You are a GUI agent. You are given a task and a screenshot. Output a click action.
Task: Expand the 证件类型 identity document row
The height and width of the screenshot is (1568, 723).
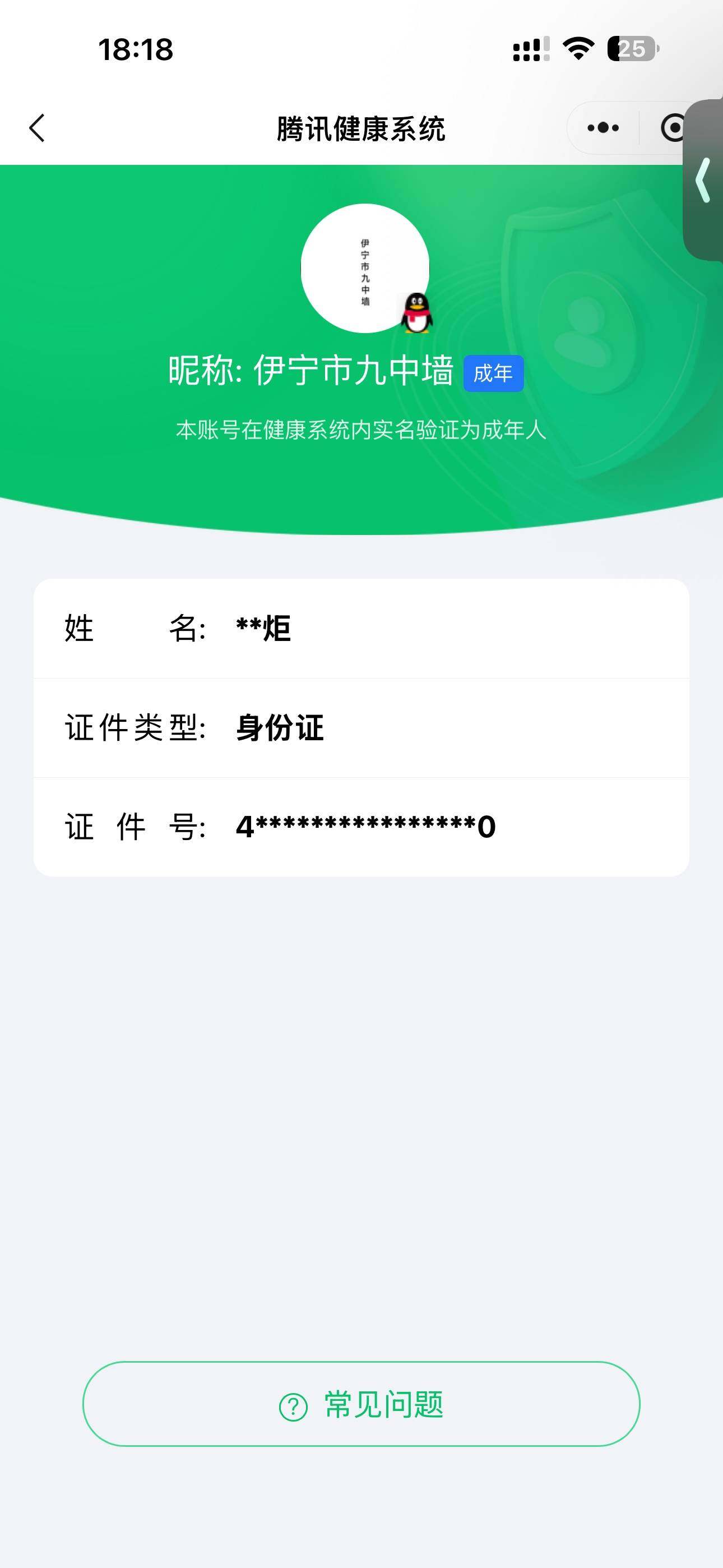[361, 728]
